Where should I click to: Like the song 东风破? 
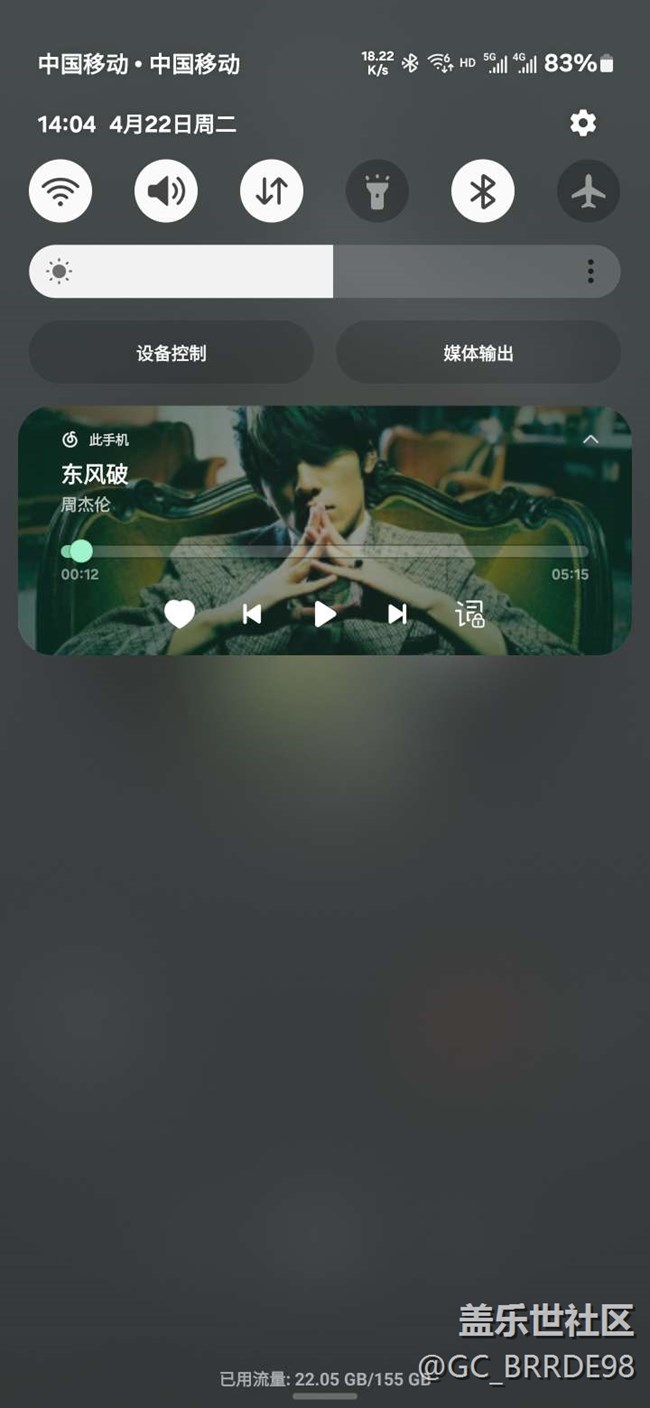[x=180, y=613]
